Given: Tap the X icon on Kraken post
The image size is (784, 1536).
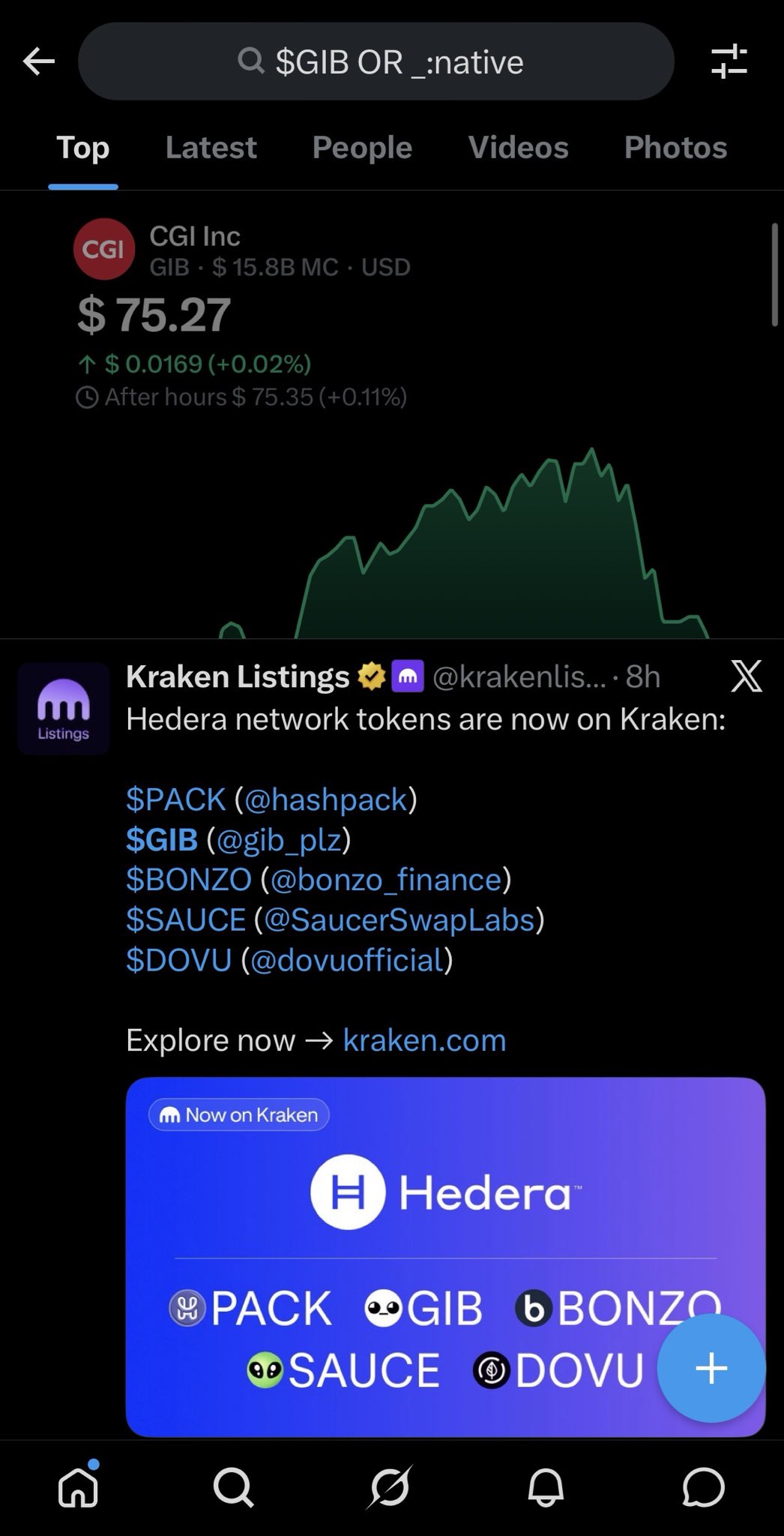Looking at the screenshot, I should tap(746, 676).
